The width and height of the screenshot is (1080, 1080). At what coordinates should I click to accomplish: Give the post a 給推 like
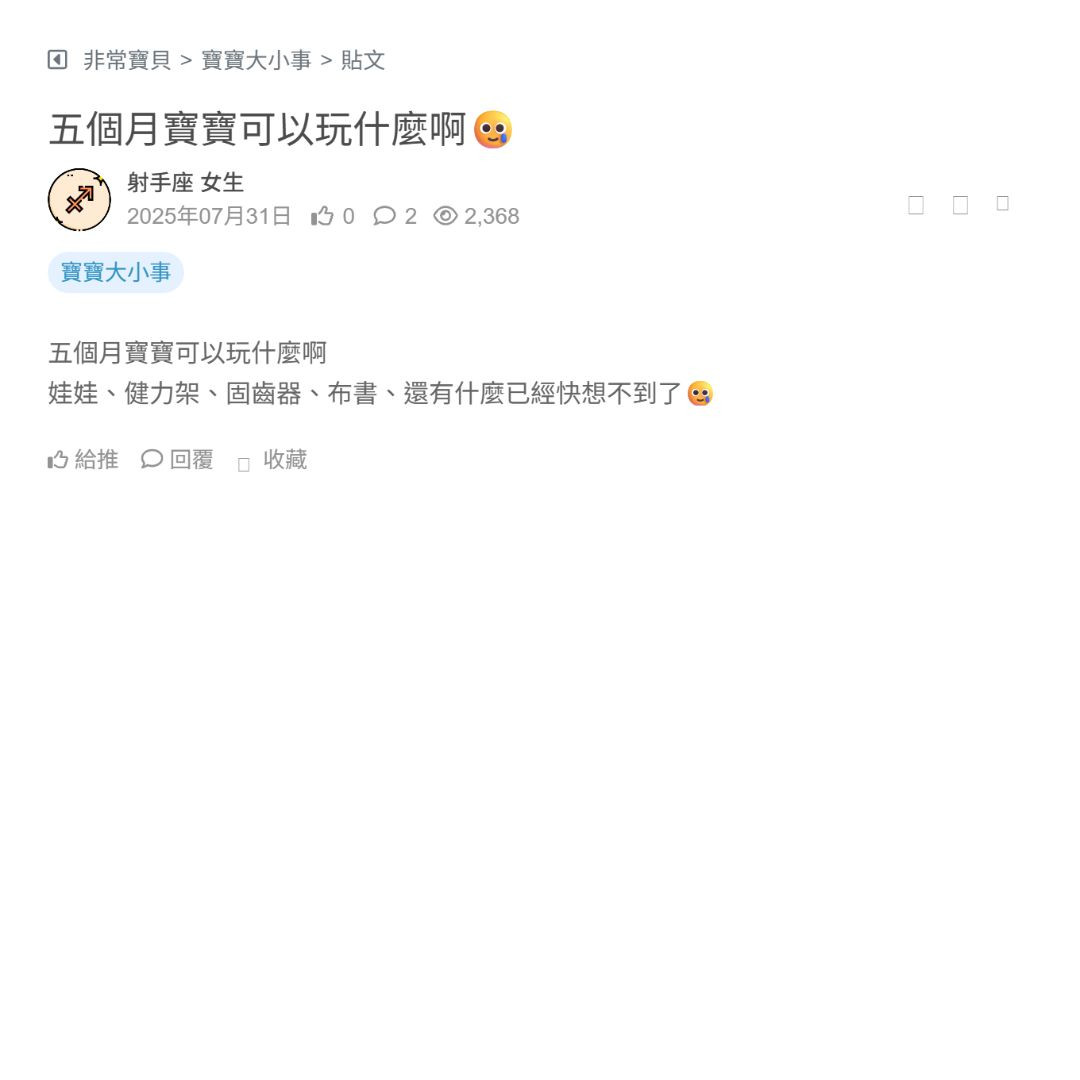click(x=83, y=460)
